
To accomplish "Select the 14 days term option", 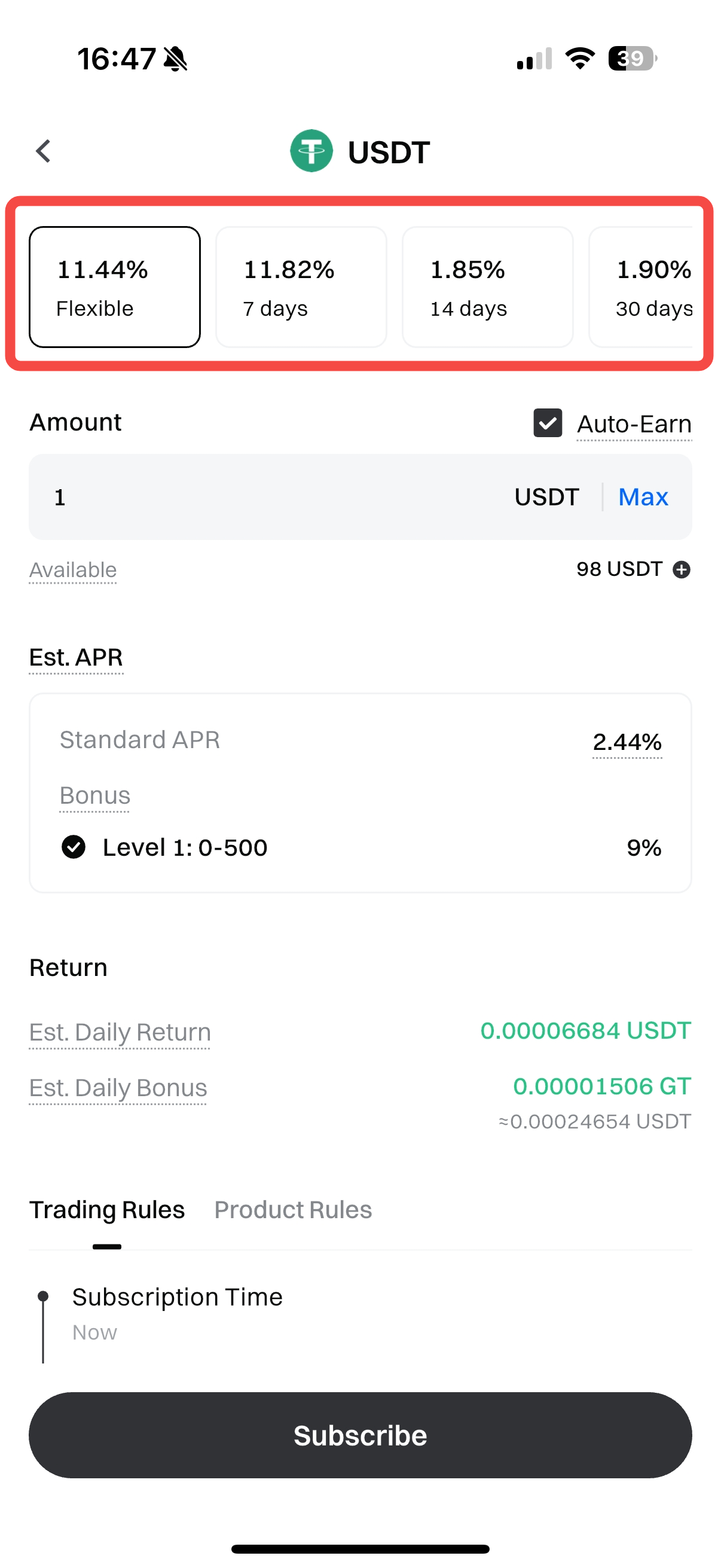I will point(487,286).
